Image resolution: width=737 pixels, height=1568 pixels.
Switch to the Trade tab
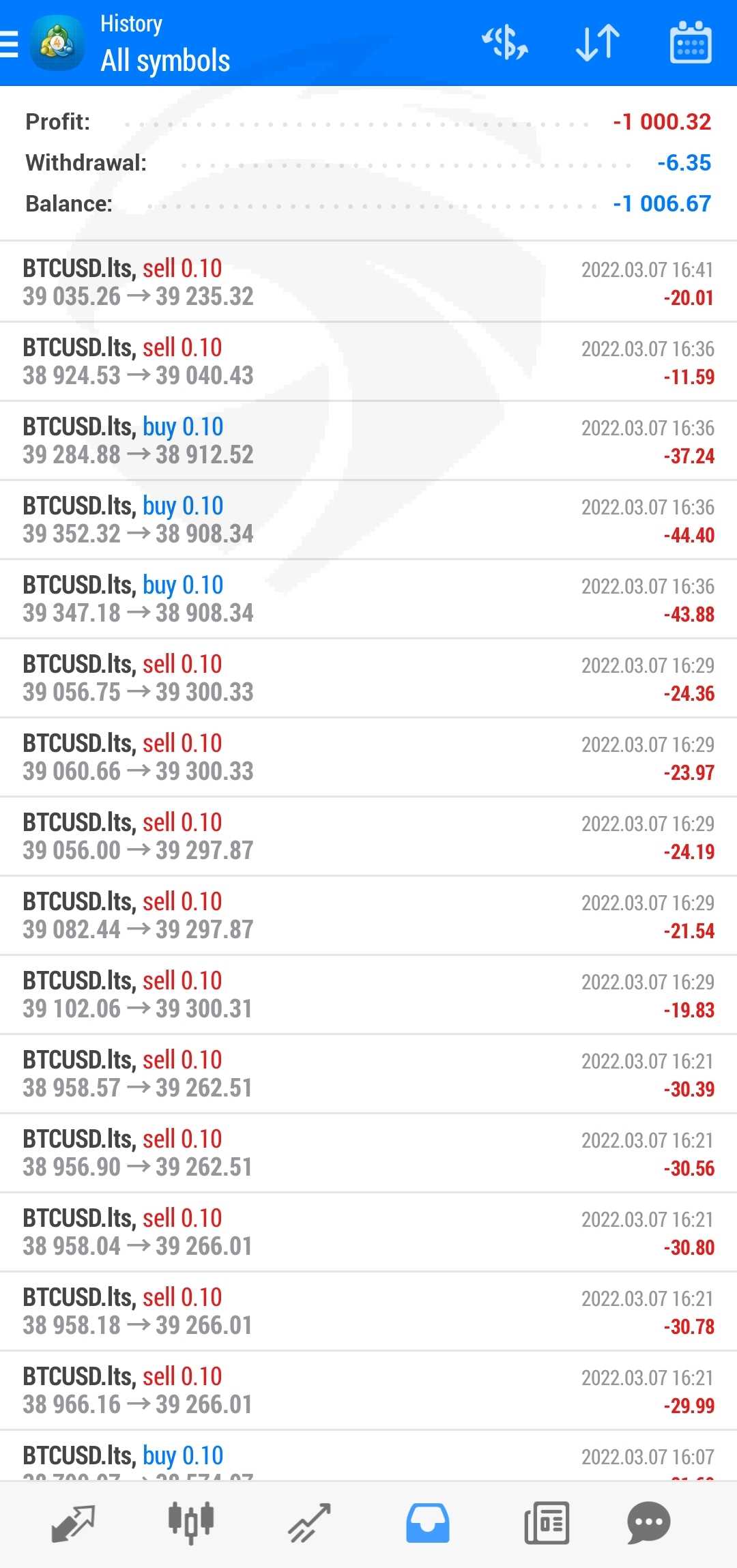point(309,1523)
